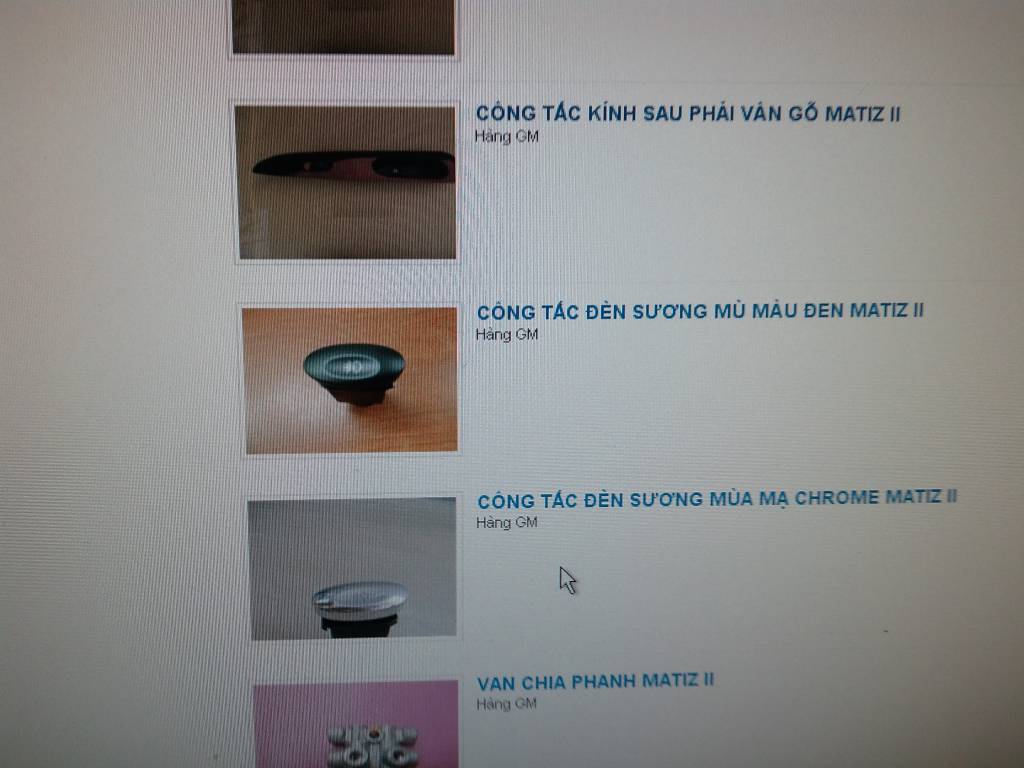Open CÔNG TẮC KÍNH SAU PHẢI VÂN GỖ link
This screenshot has height=768, width=1024.
click(x=687, y=113)
